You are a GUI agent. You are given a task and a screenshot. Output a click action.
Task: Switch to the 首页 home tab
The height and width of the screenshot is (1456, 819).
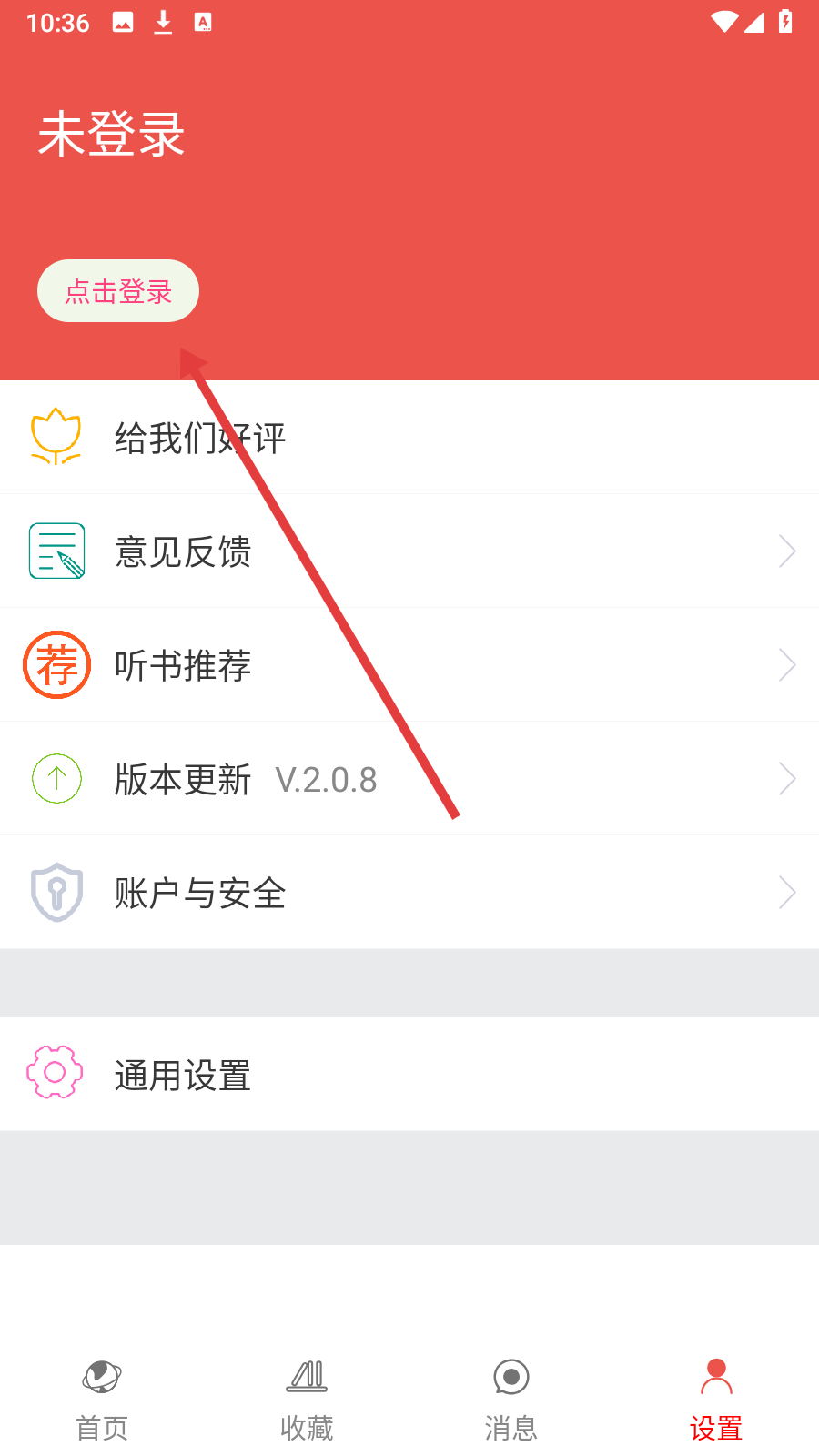(x=102, y=1400)
